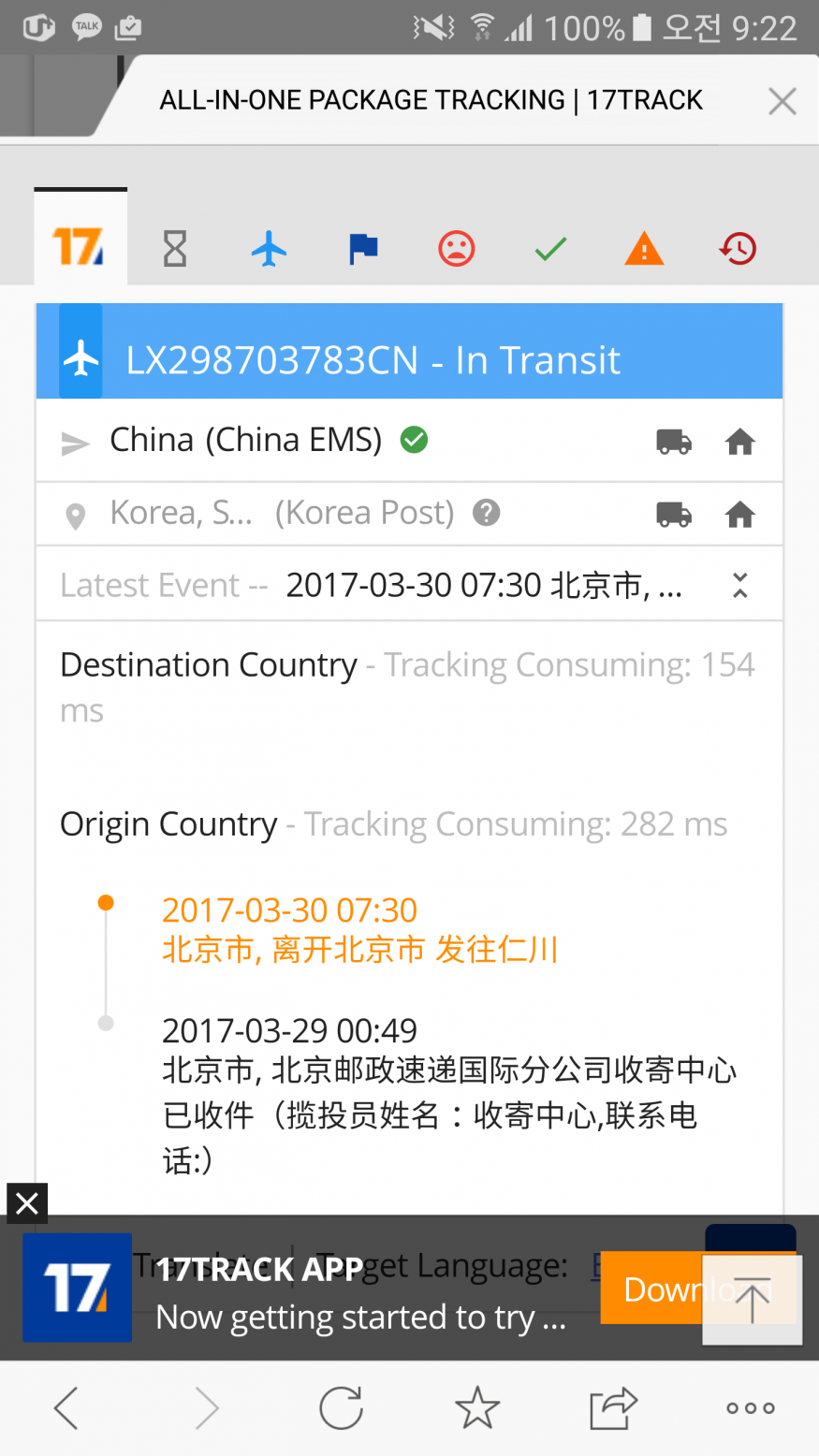Show undelivered packages sad face tab
Image resolution: width=819 pixels, height=1456 pixels.
coord(457,249)
